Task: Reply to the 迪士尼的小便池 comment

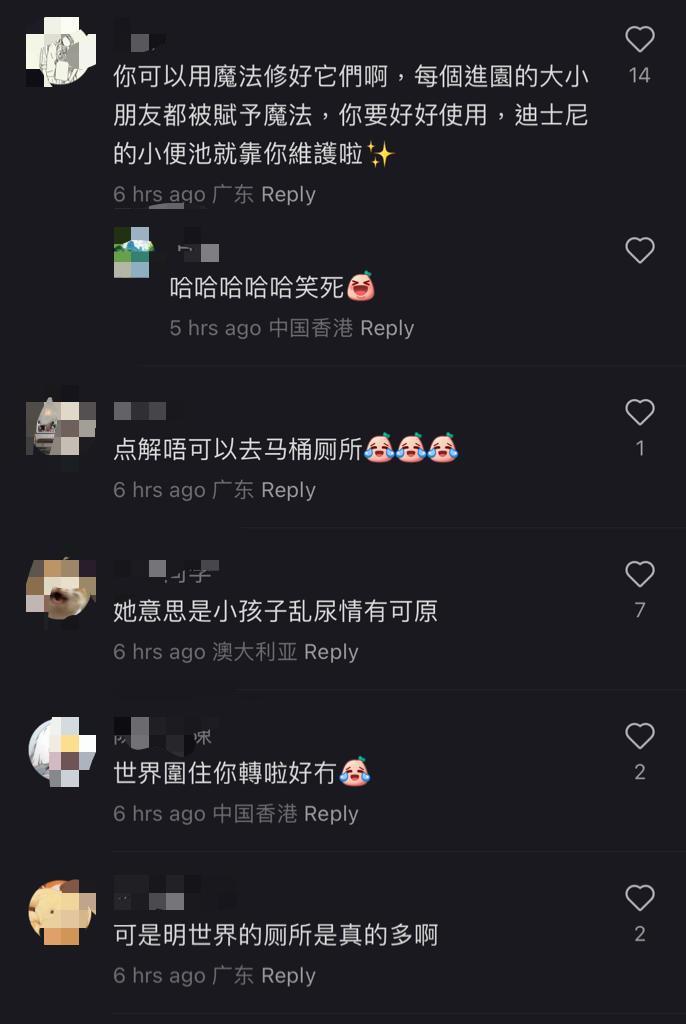Action: click(x=288, y=195)
